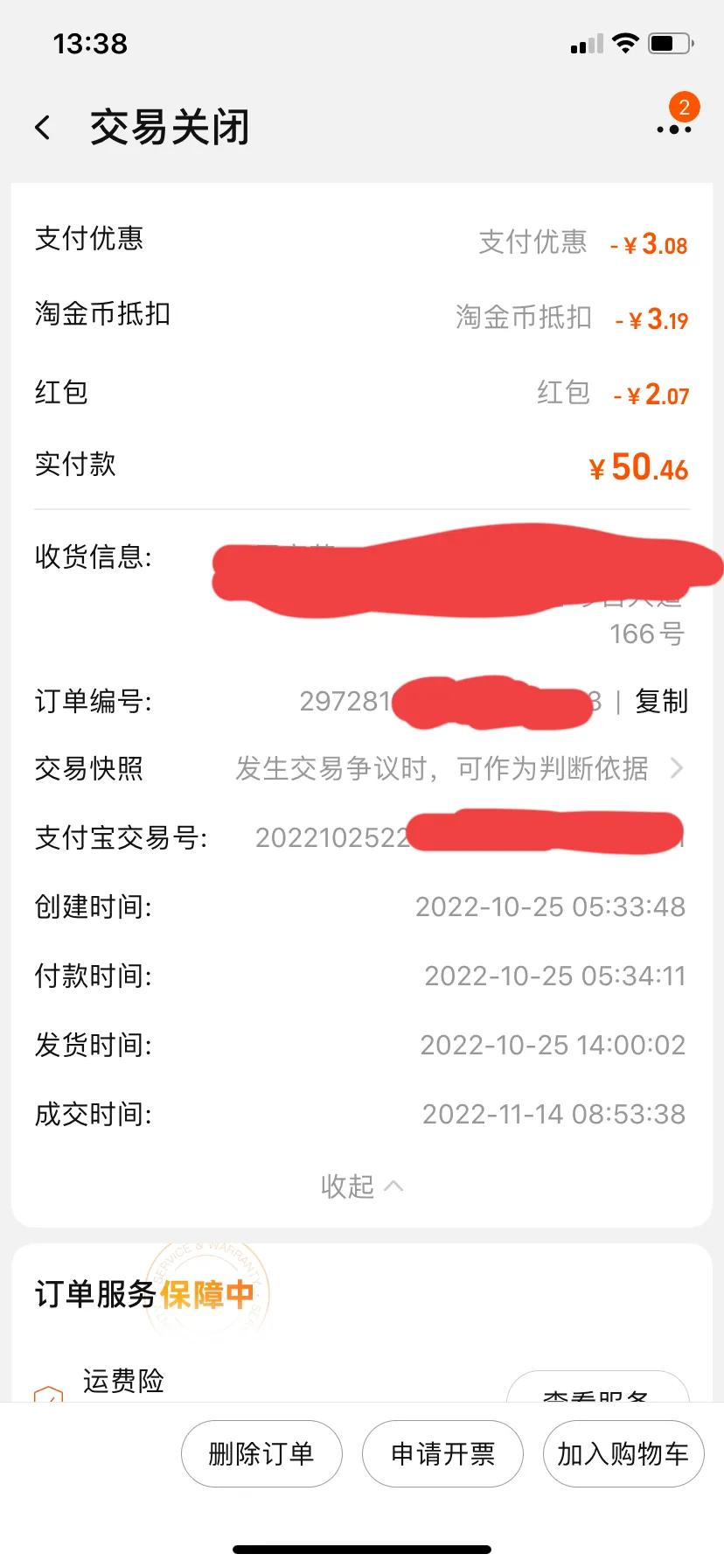Tap 申请开票 to request an invoice
Image resolution: width=724 pixels, height=1568 pixels.
tap(442, 1453)
